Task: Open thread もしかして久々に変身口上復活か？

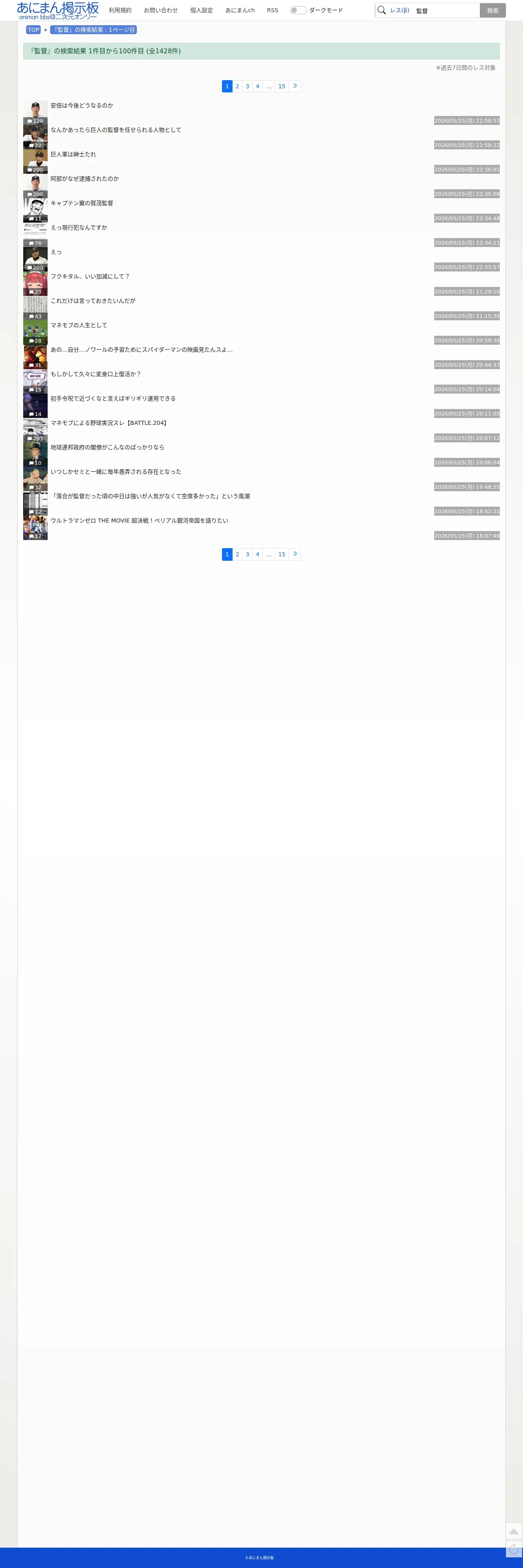Action: tap(96, 374)
